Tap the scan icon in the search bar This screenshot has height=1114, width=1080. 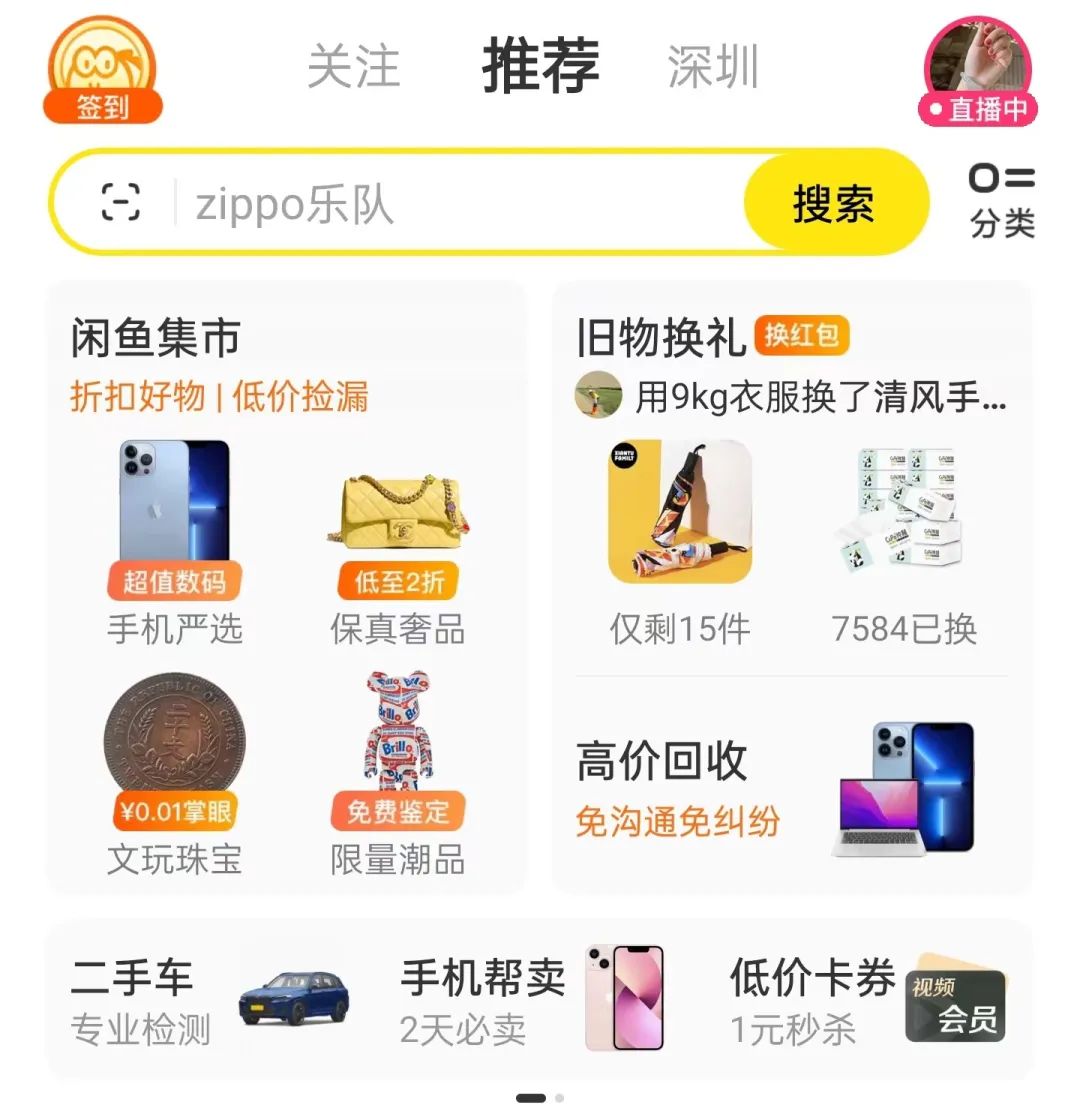[120, 200]
